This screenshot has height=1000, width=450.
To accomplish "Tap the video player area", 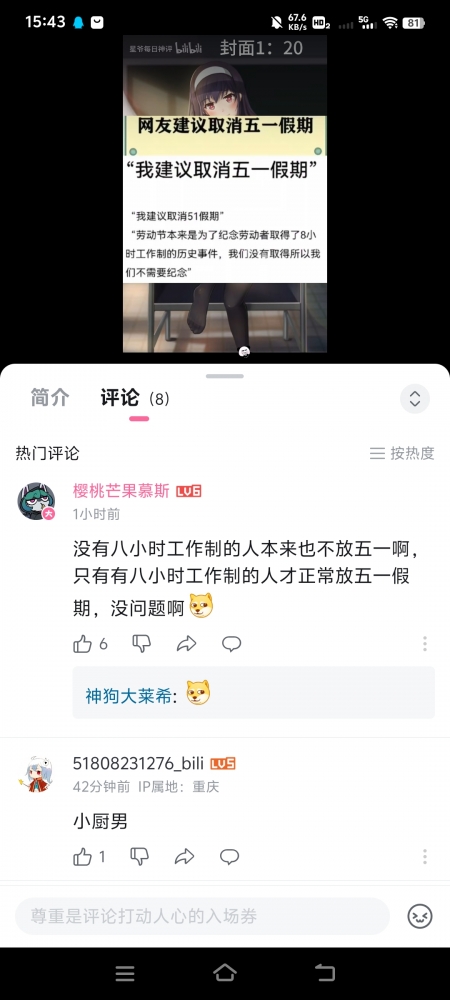I will 225,194.
